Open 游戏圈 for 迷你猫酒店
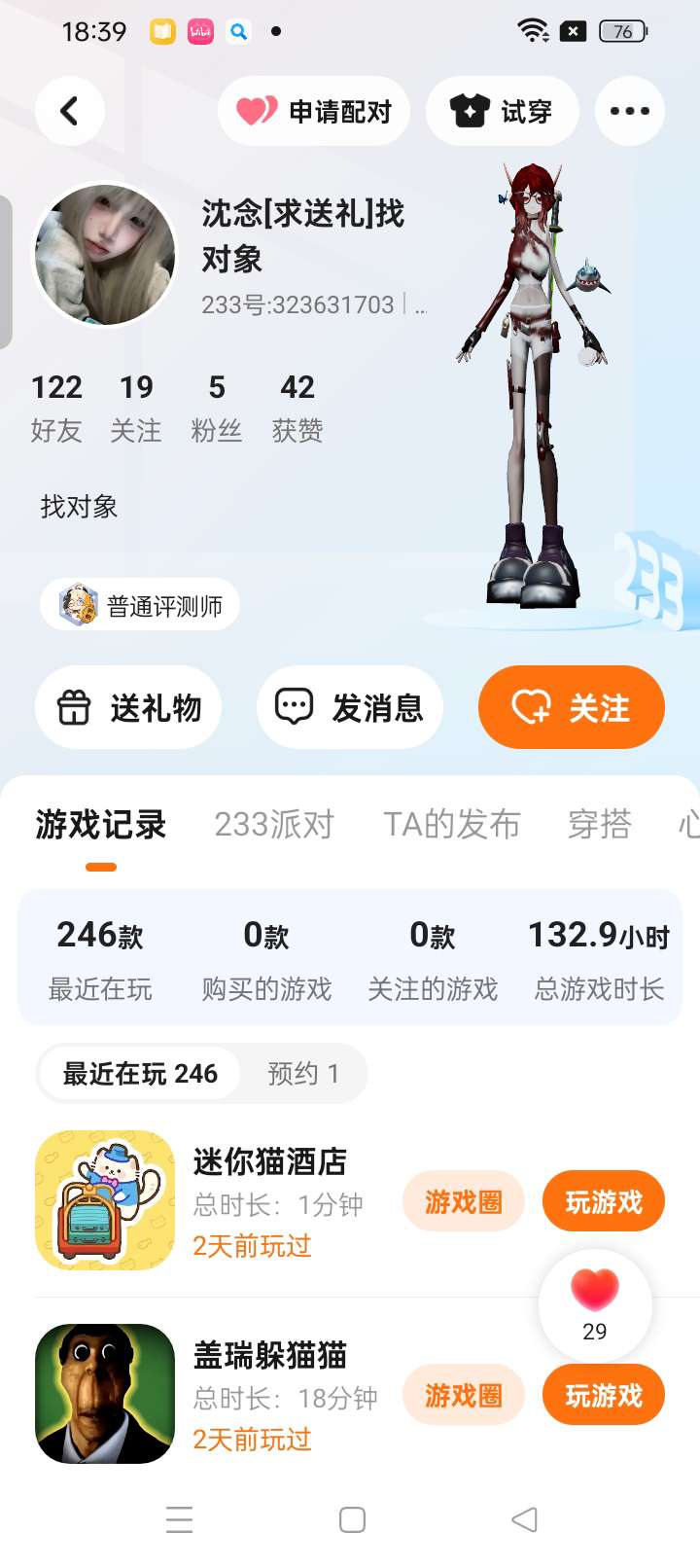The image size is (700, 1568). click(463, 1202)
